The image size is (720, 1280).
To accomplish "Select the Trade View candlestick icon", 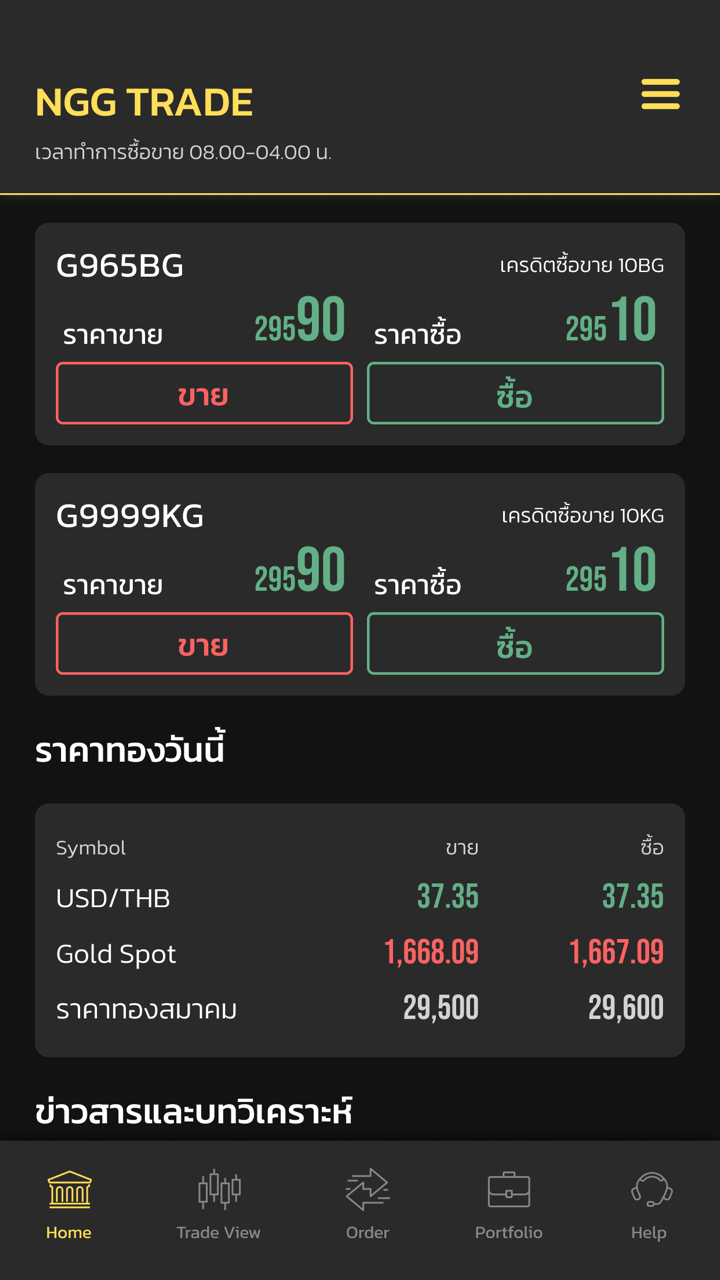I will (x=218, y=1190).
